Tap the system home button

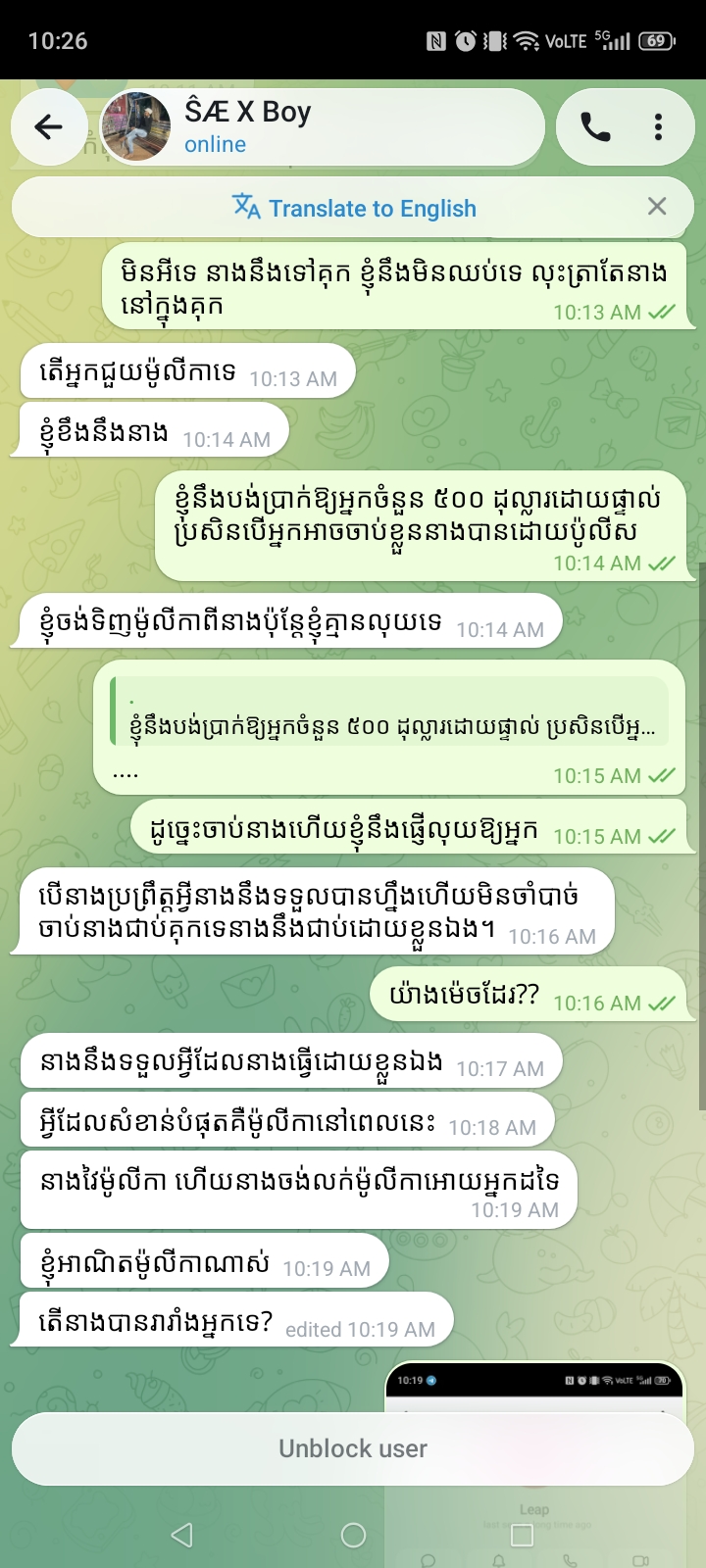(353, 1535)
